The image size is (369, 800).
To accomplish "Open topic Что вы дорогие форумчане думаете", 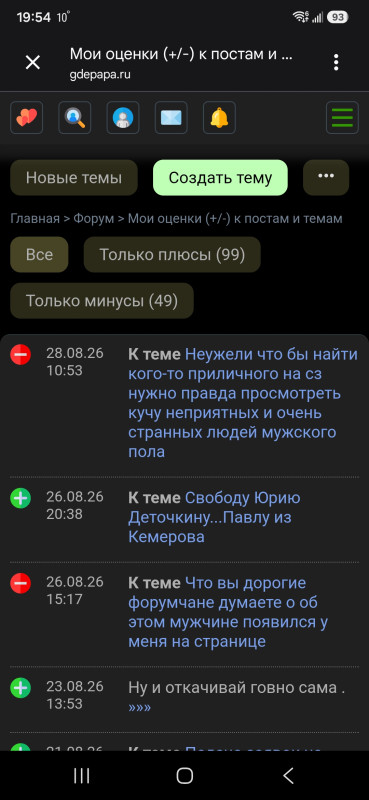I will tap(228, 612).
